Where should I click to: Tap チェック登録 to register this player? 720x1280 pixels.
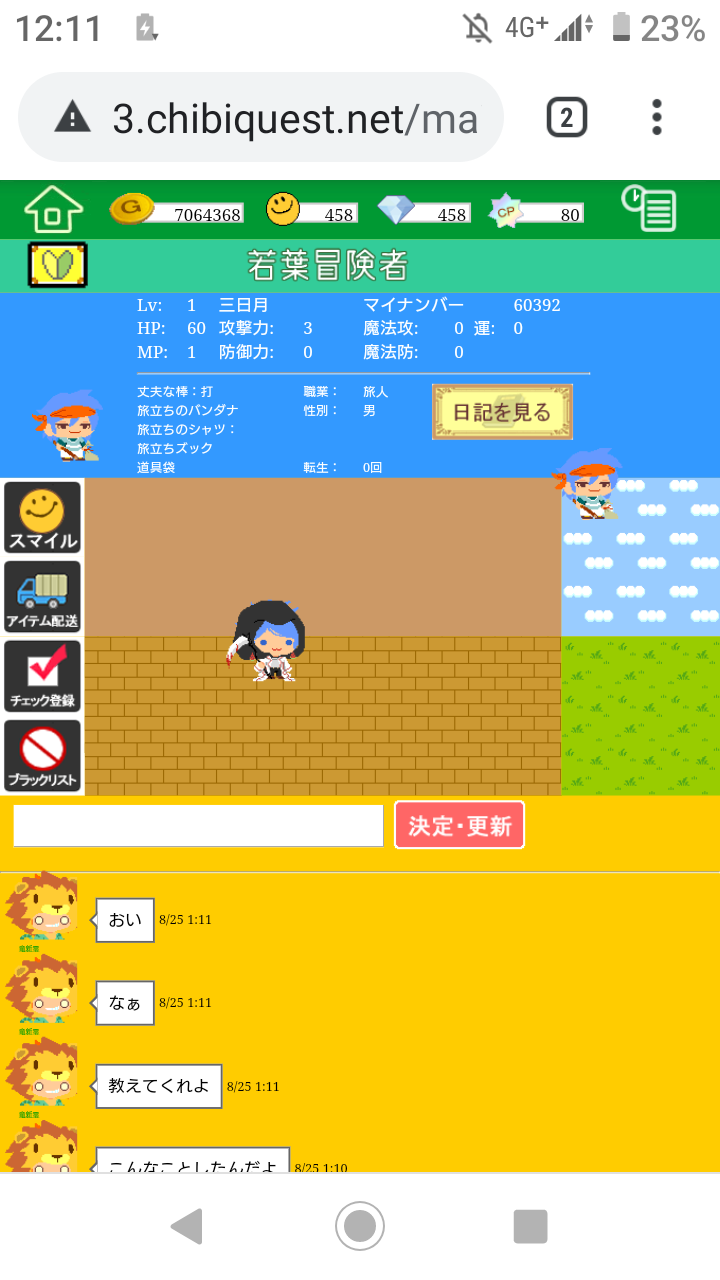point(43,676)
